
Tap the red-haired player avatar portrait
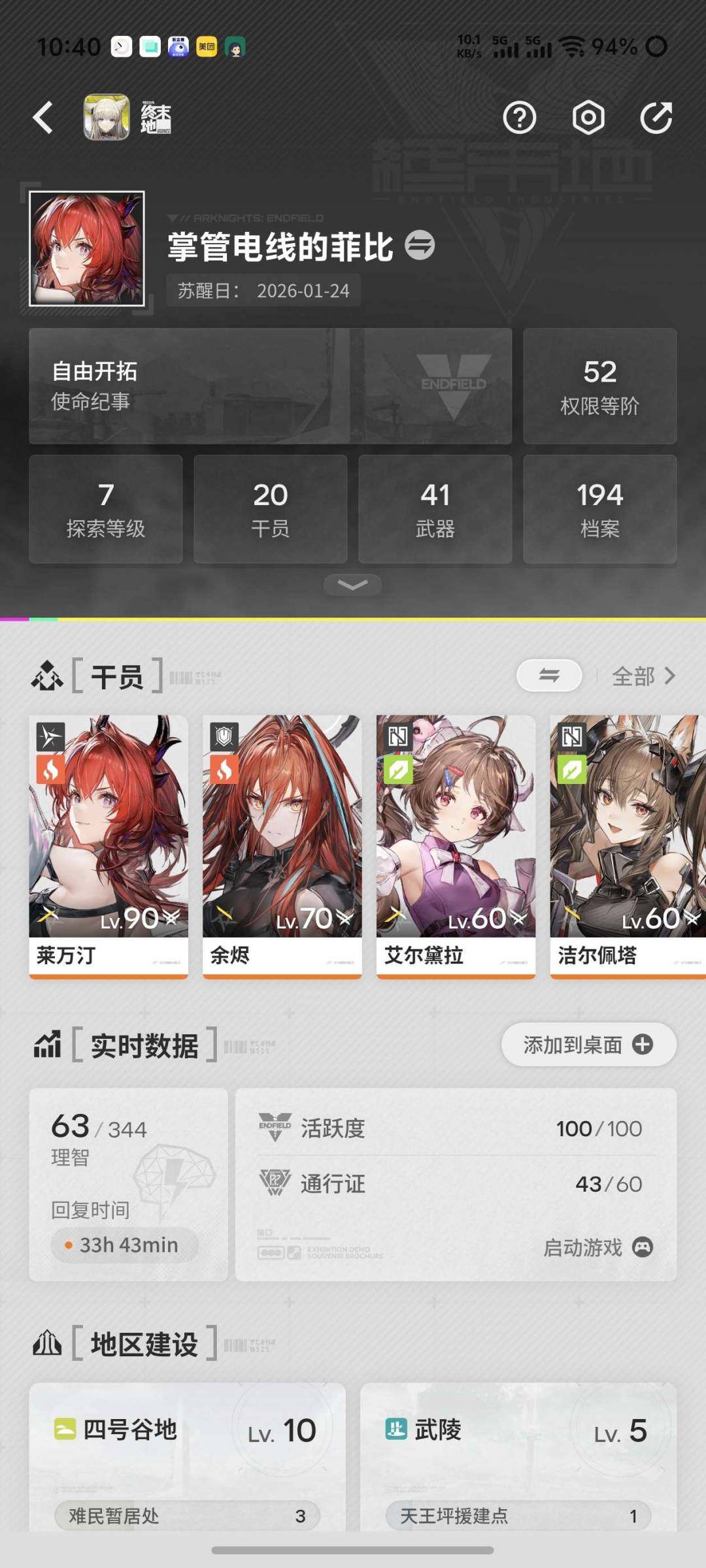click(88, 248)
